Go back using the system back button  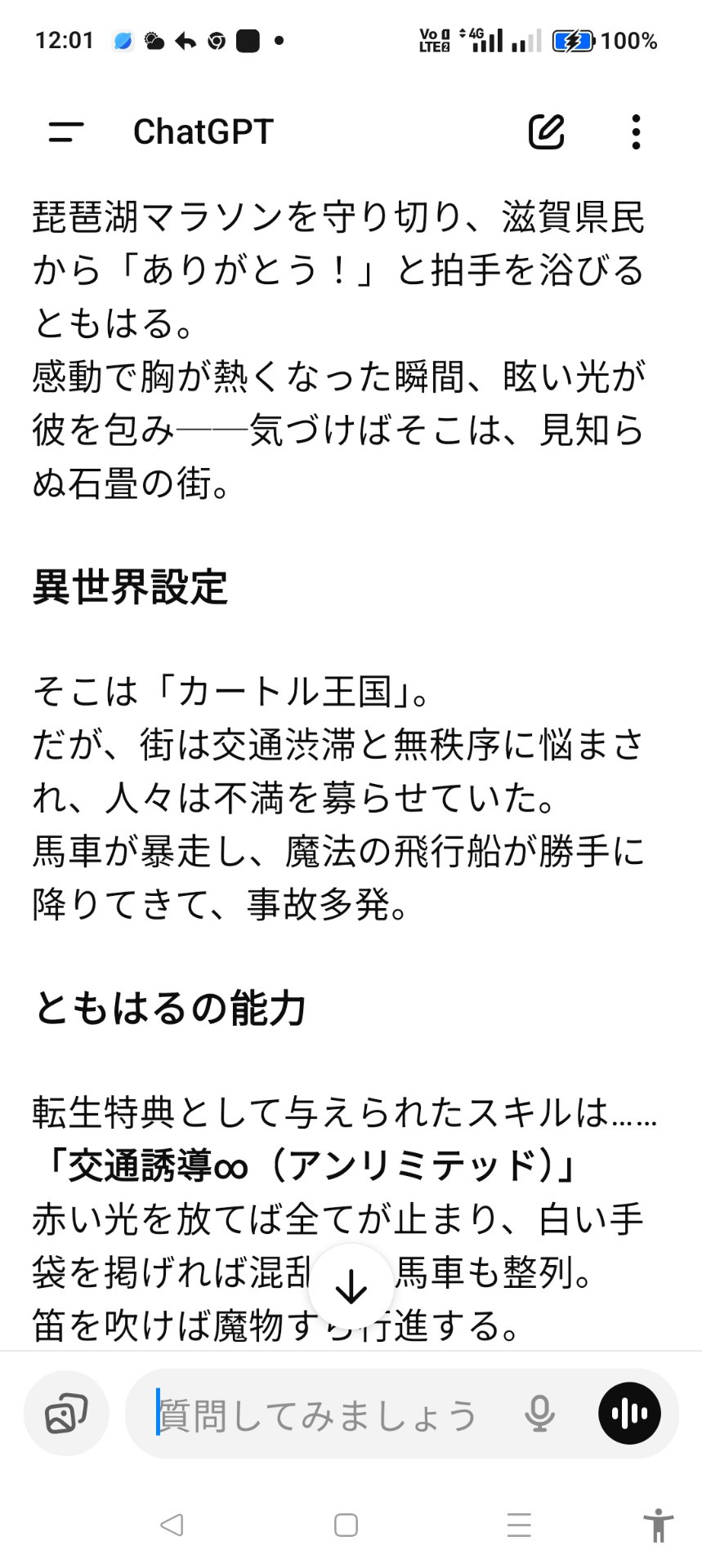pos(172,1525)
